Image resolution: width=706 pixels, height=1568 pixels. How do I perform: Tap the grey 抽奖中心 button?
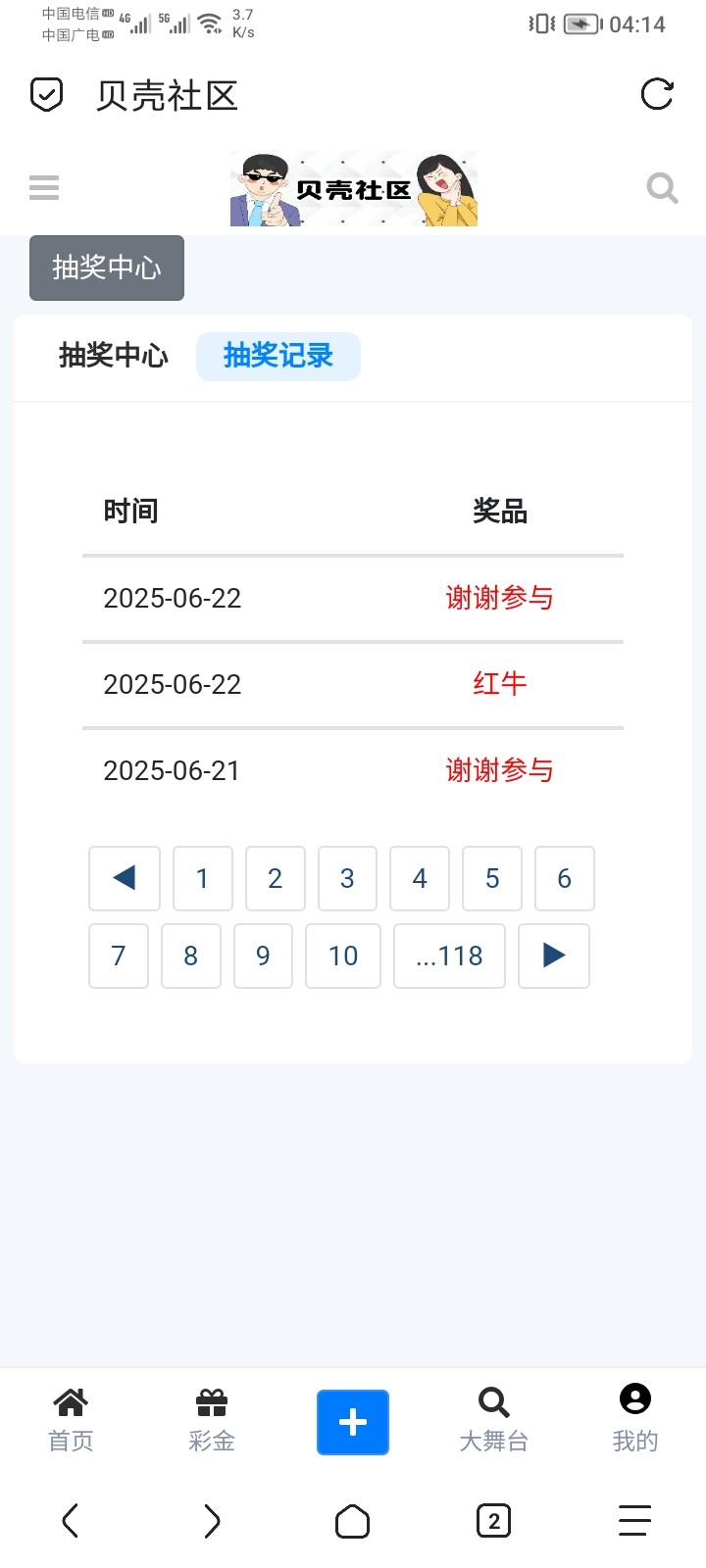pyautogui.click(x=107, y=268)
